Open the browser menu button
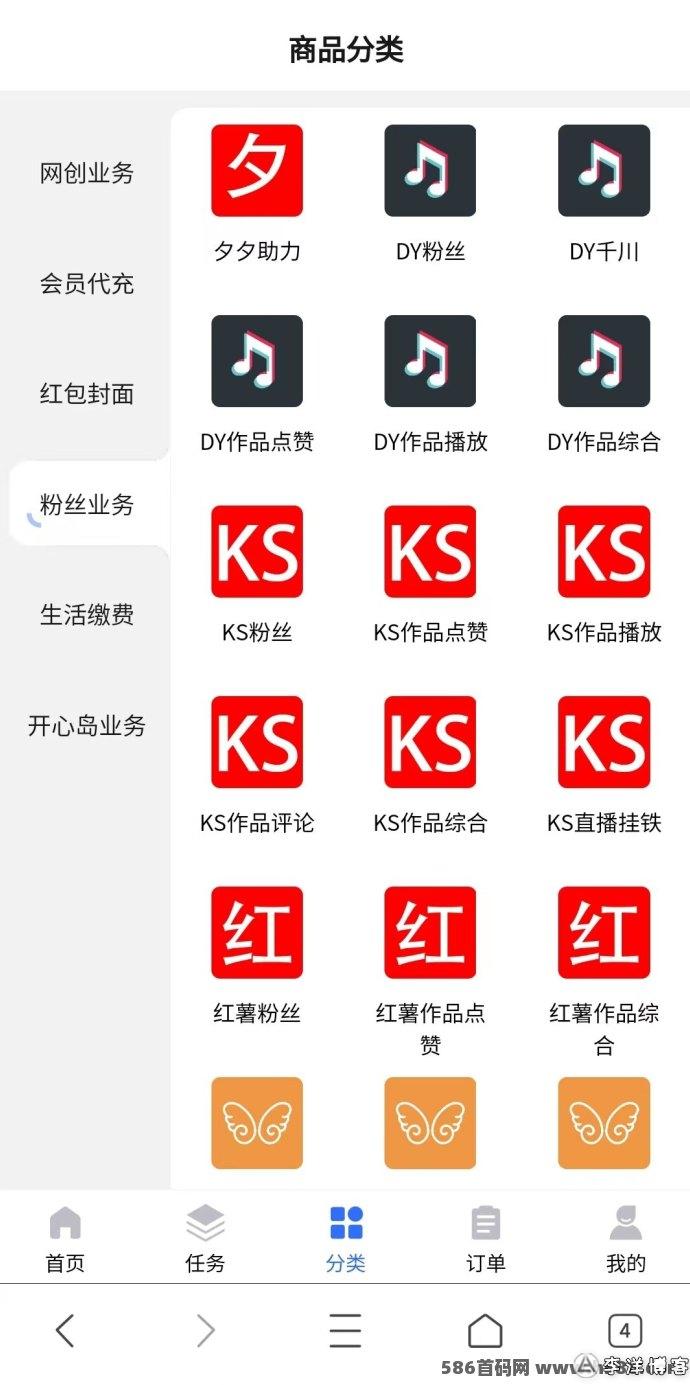The image size is (690, 1385). click(x=345, y=1331)
